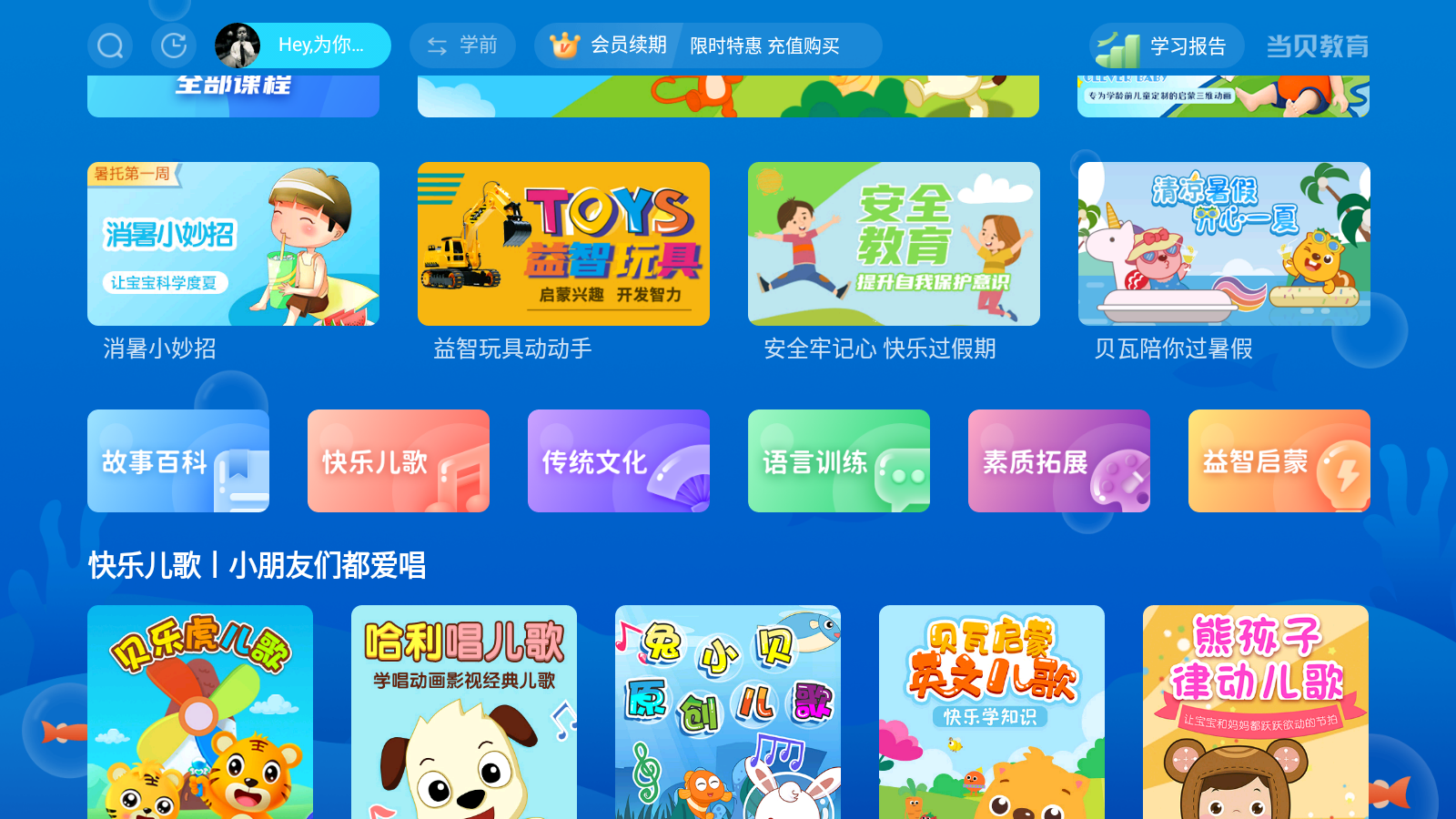Screen dimensions: 1456x819
Task: Select the 素质拓展 category
Action: (x=1059, y=461)
